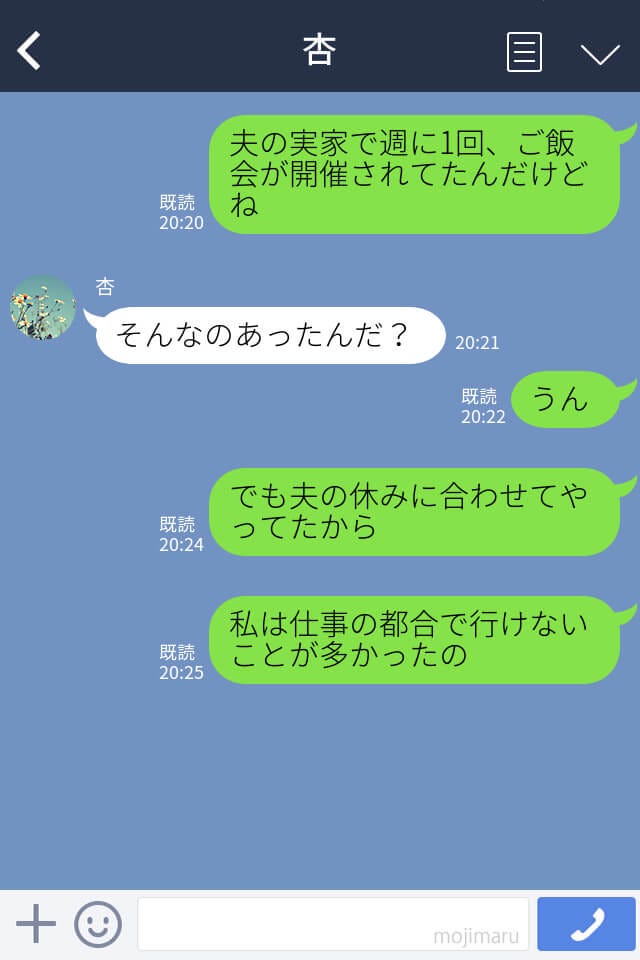
Task: Open the emoji sticker picker
Action: pyautogui.click(x=98, y=924)
